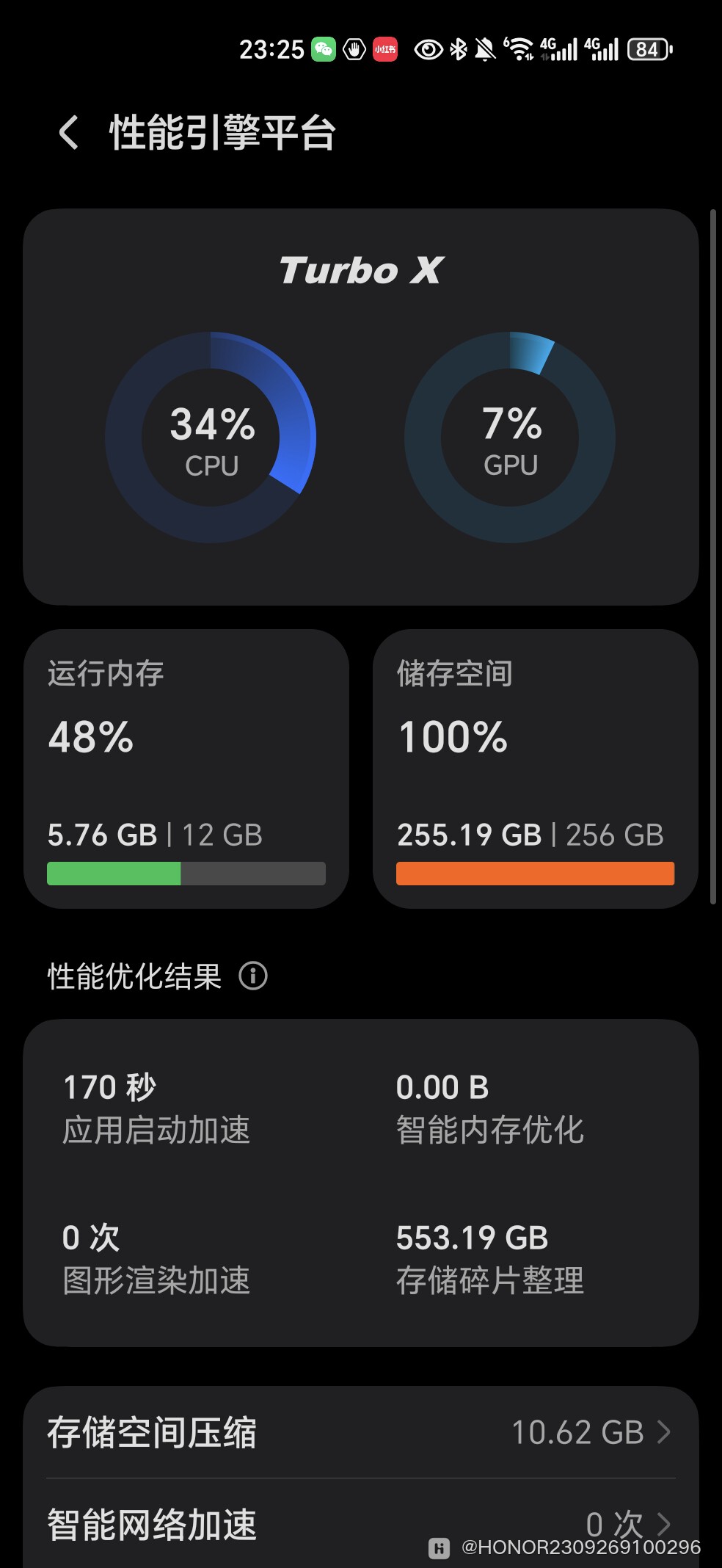Image resolution: width=722 pixels, height=1568 pixels.
Task: Tap the muted notification bell icon
Action: [484, 48]
